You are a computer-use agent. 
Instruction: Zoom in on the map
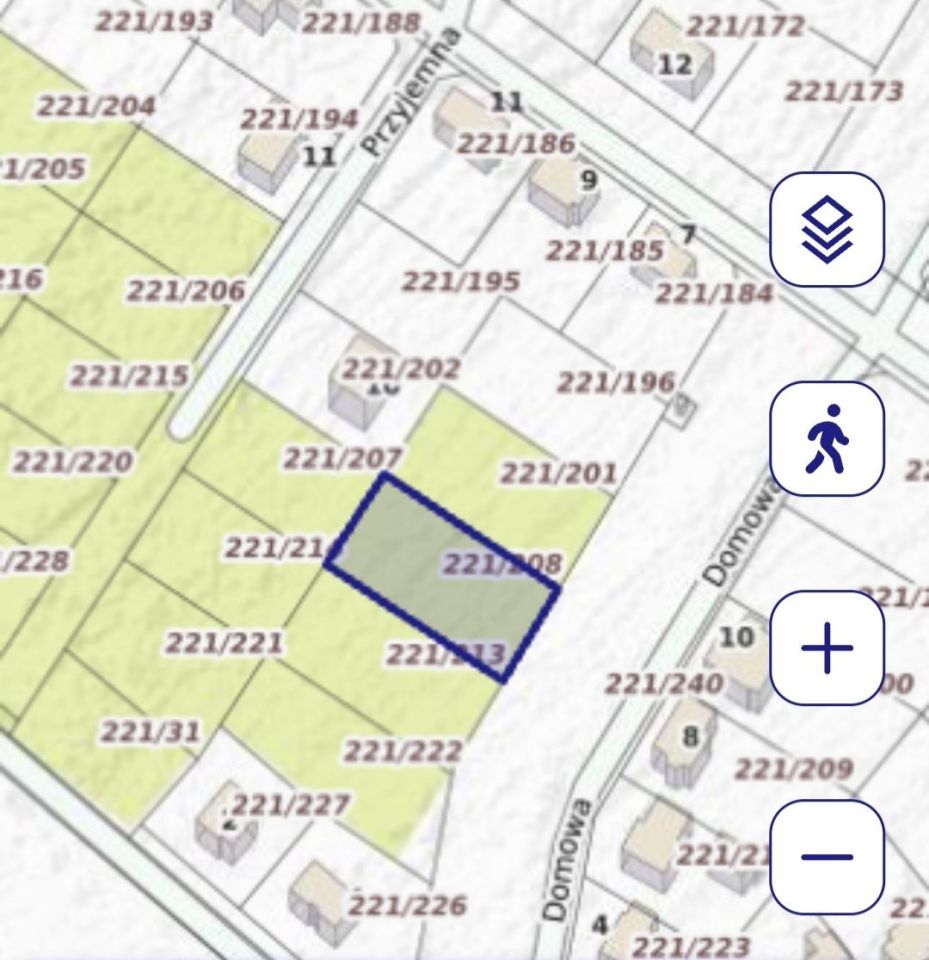coord(826,648)
